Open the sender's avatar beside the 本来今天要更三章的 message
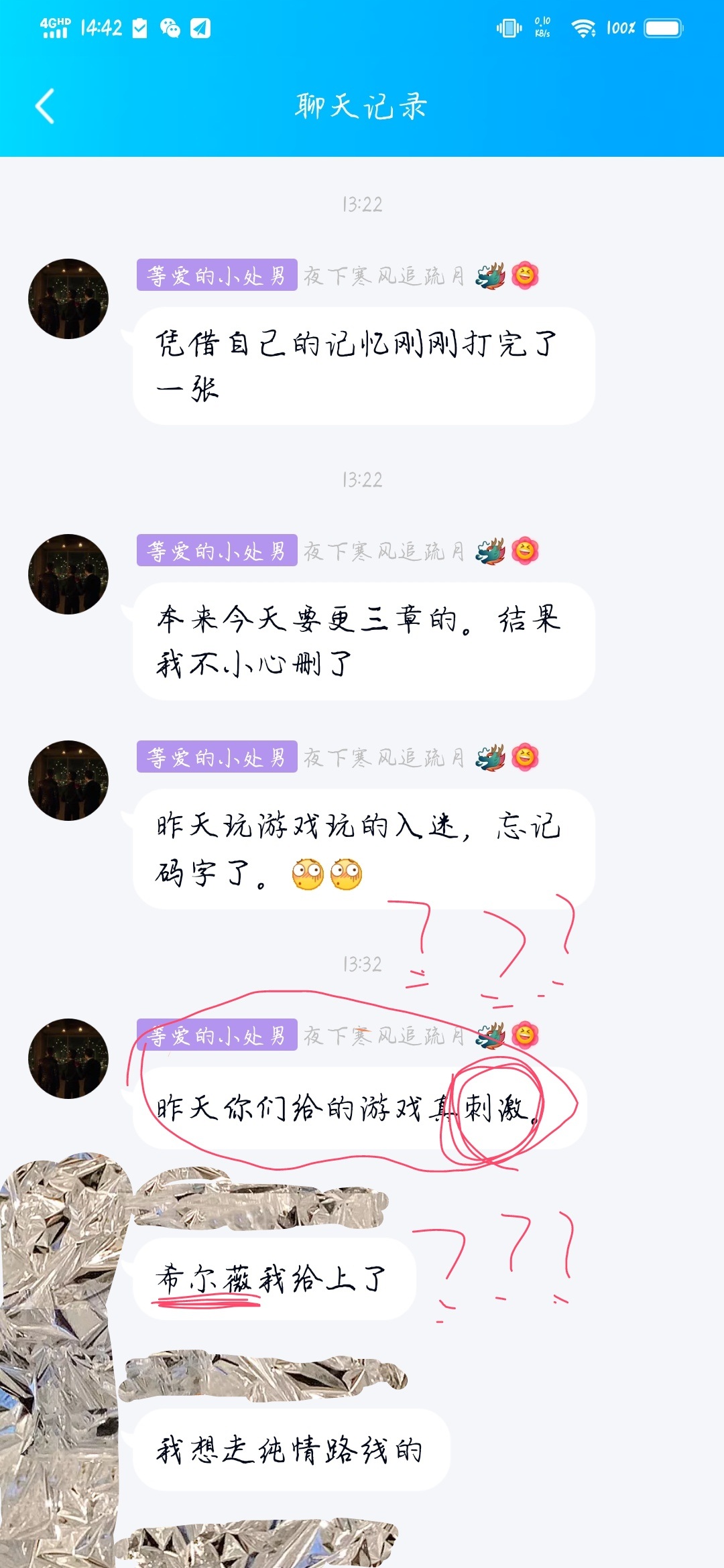 68,574
